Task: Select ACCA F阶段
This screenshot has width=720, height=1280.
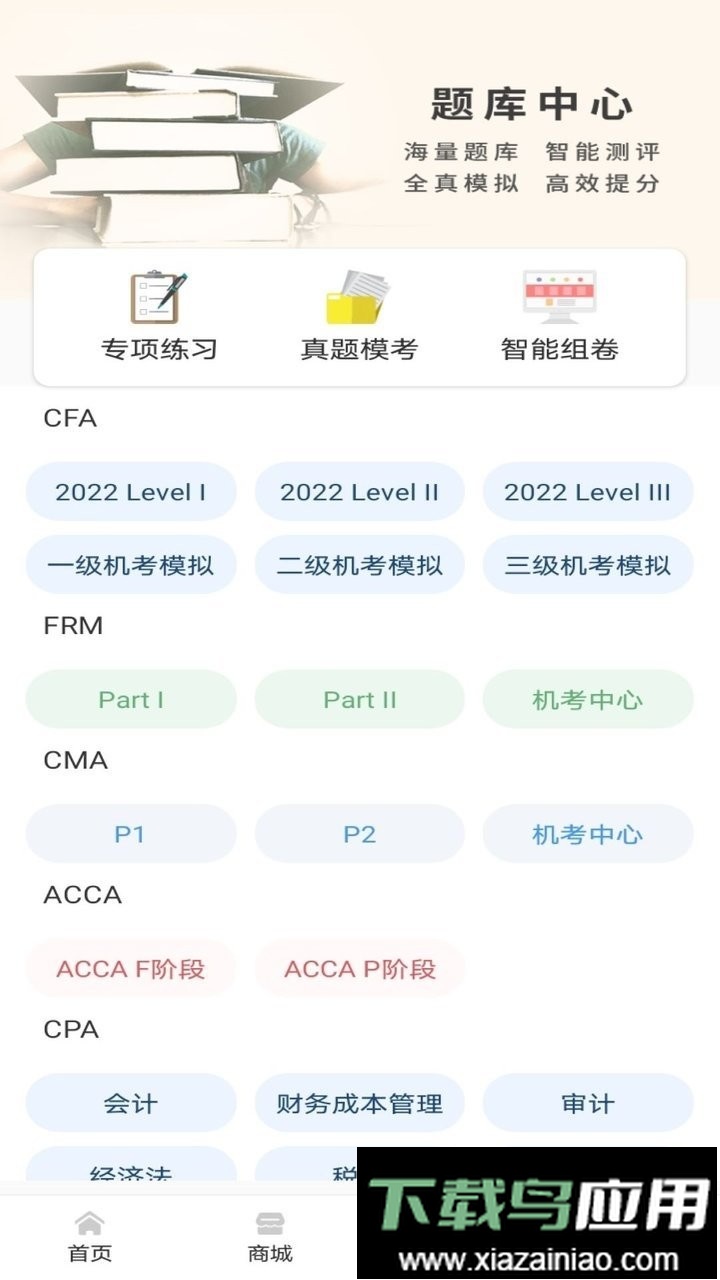Action: 131,968
